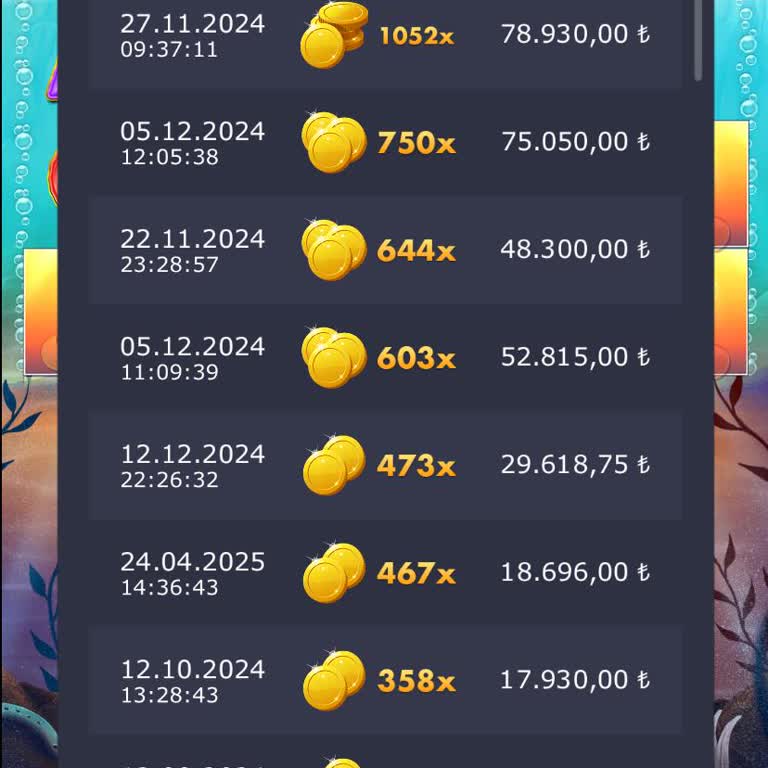View the 467x win from 24.04.2025
This screenshot has height=768, width=768.
(x=385, y=573)
